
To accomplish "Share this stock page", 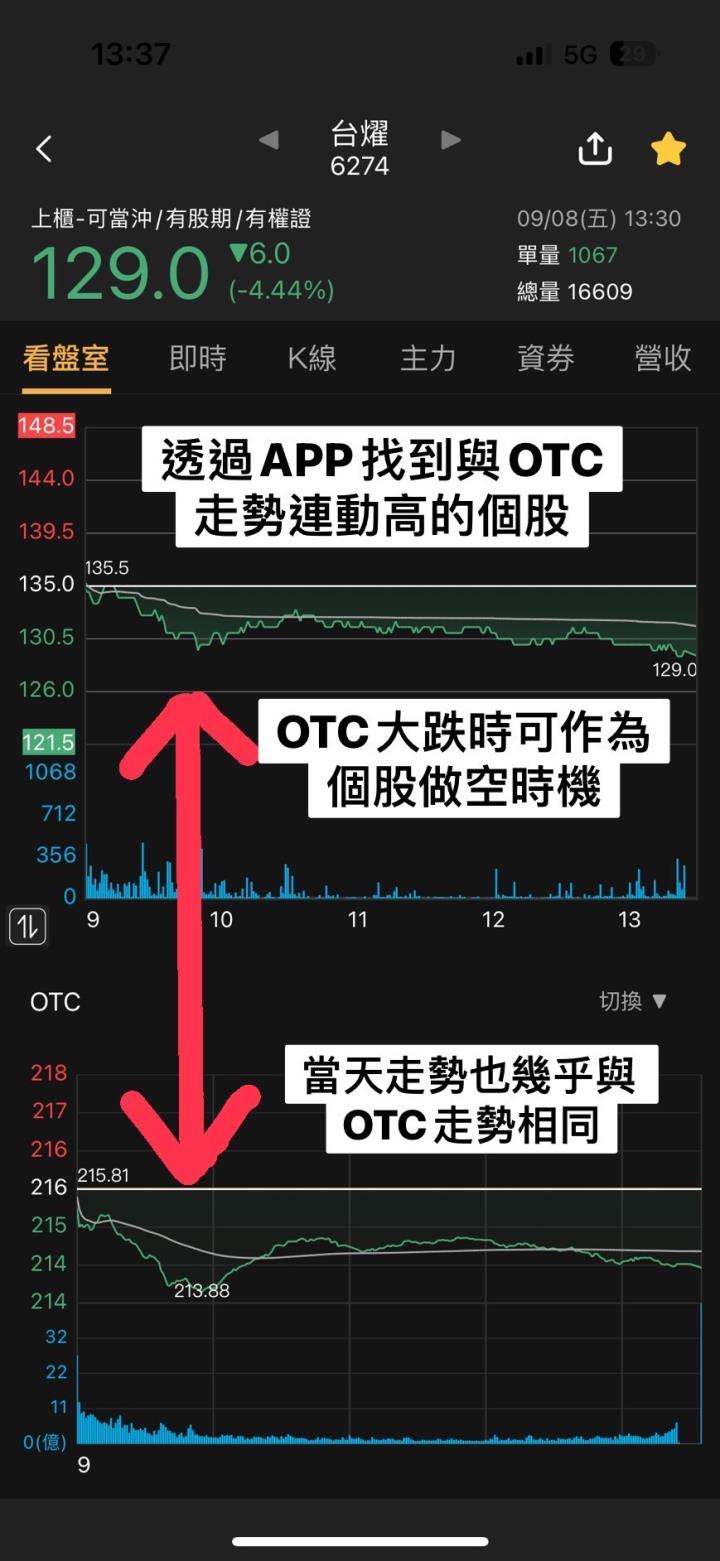I will 595,149.
